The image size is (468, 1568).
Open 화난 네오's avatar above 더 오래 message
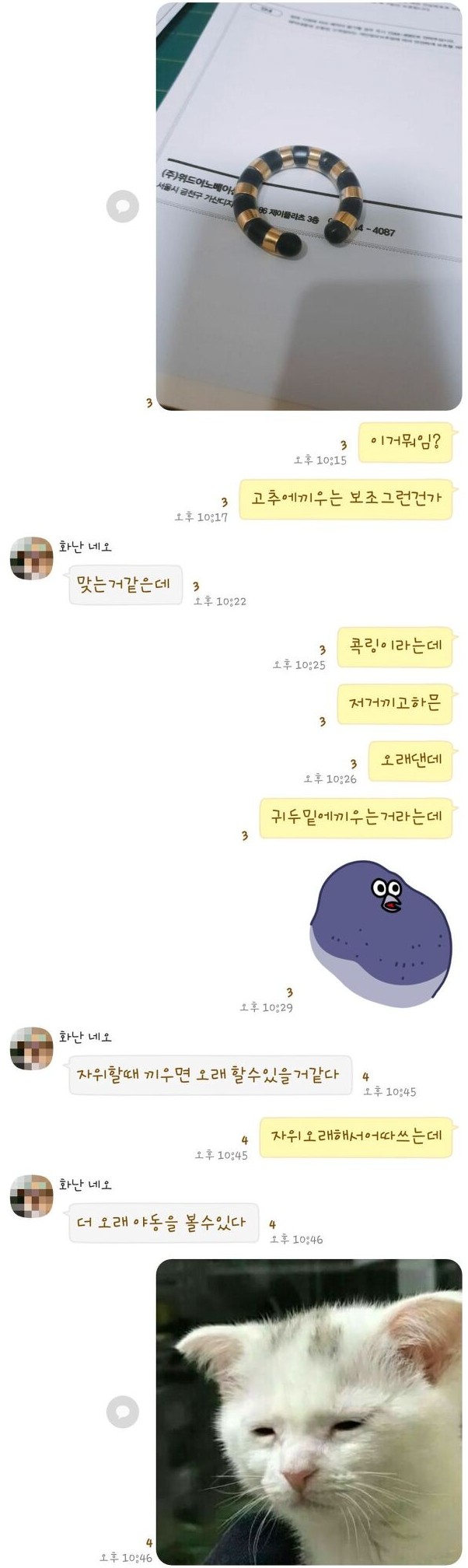[x=31, y=1196]
